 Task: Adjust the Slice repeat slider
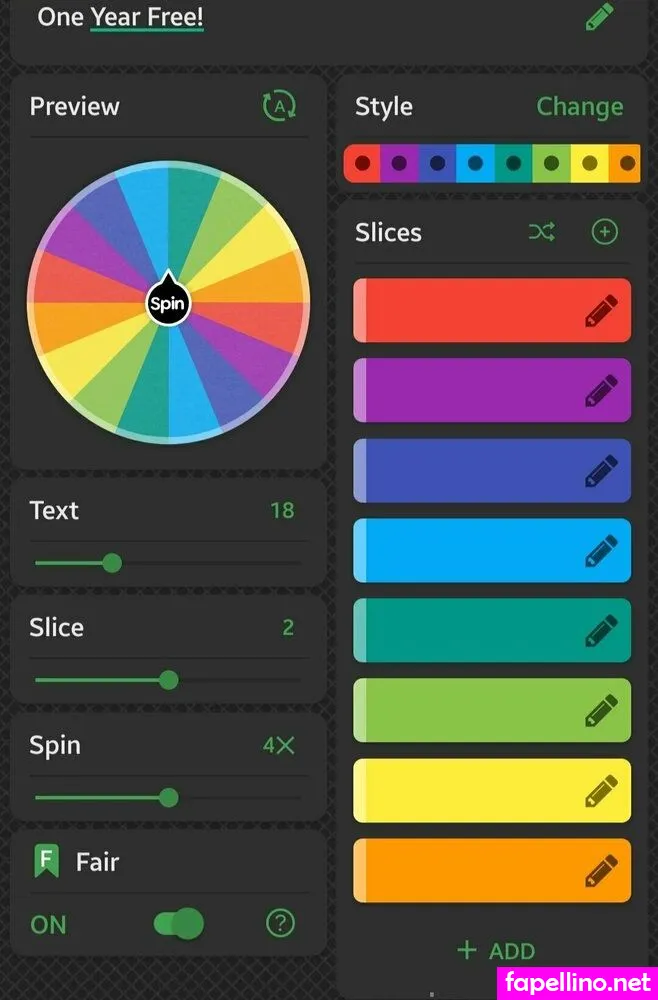coord(169,681)
